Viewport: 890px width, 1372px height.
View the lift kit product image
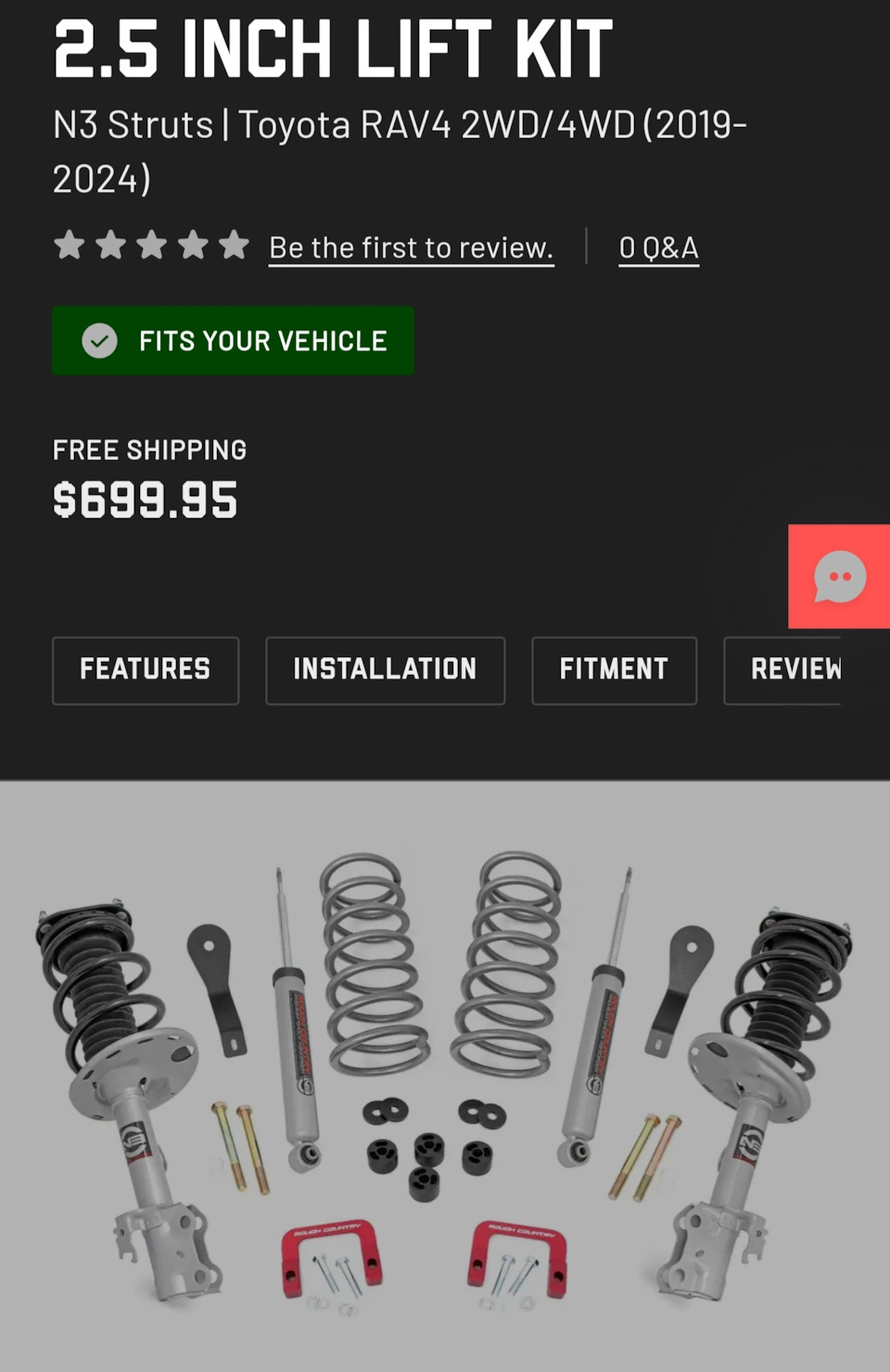click(x=445, y=1075)
